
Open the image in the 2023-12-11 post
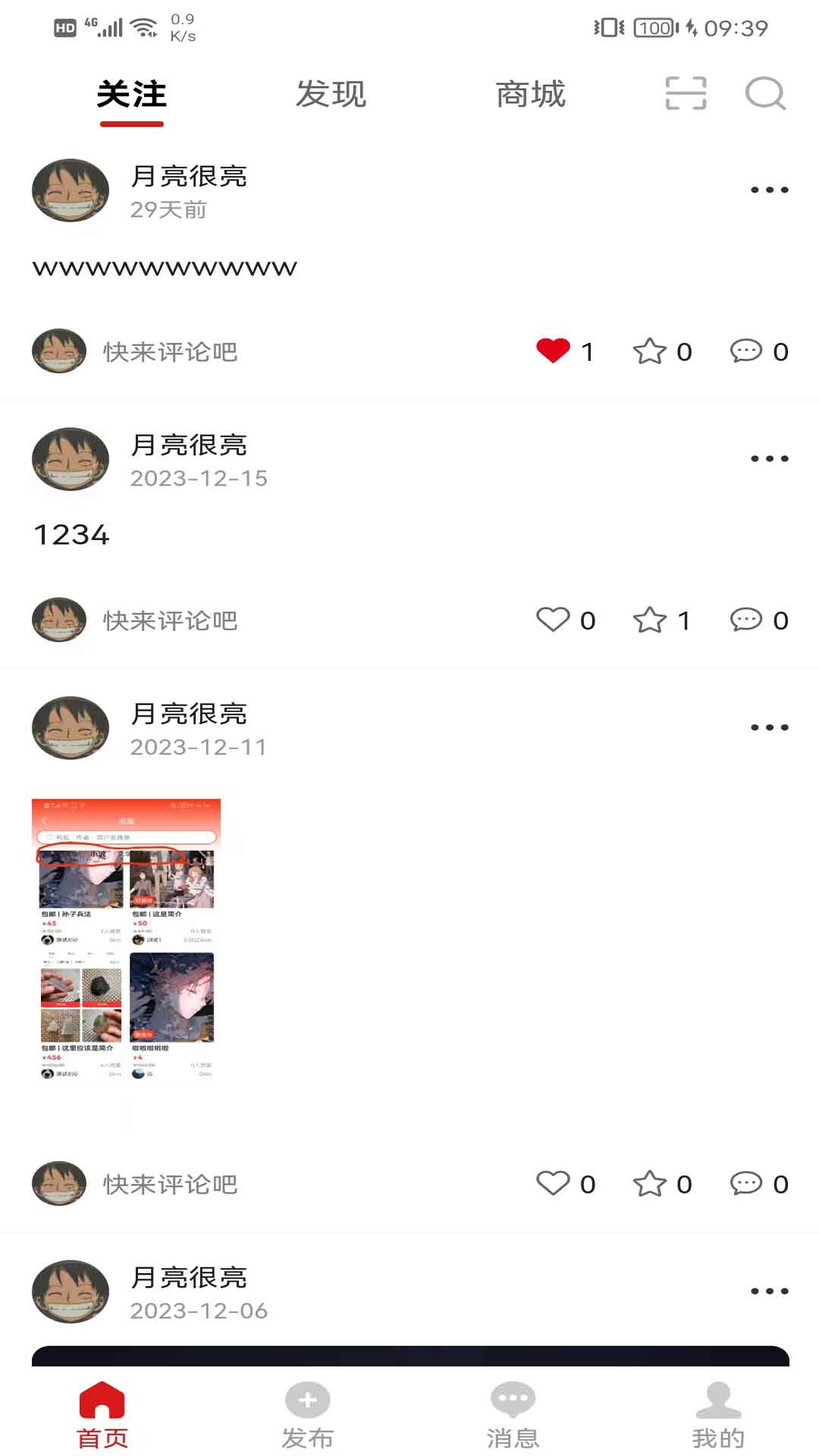coord(126,940)
